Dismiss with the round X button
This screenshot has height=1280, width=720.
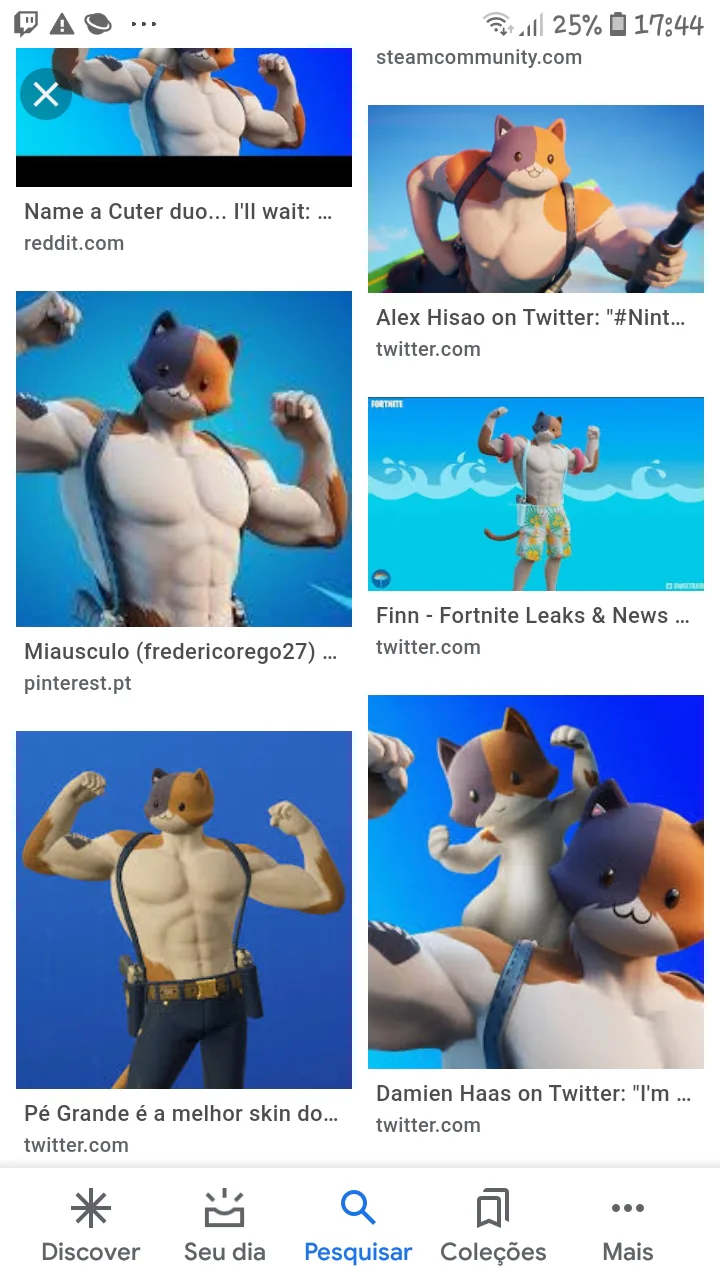coord(45,95)
